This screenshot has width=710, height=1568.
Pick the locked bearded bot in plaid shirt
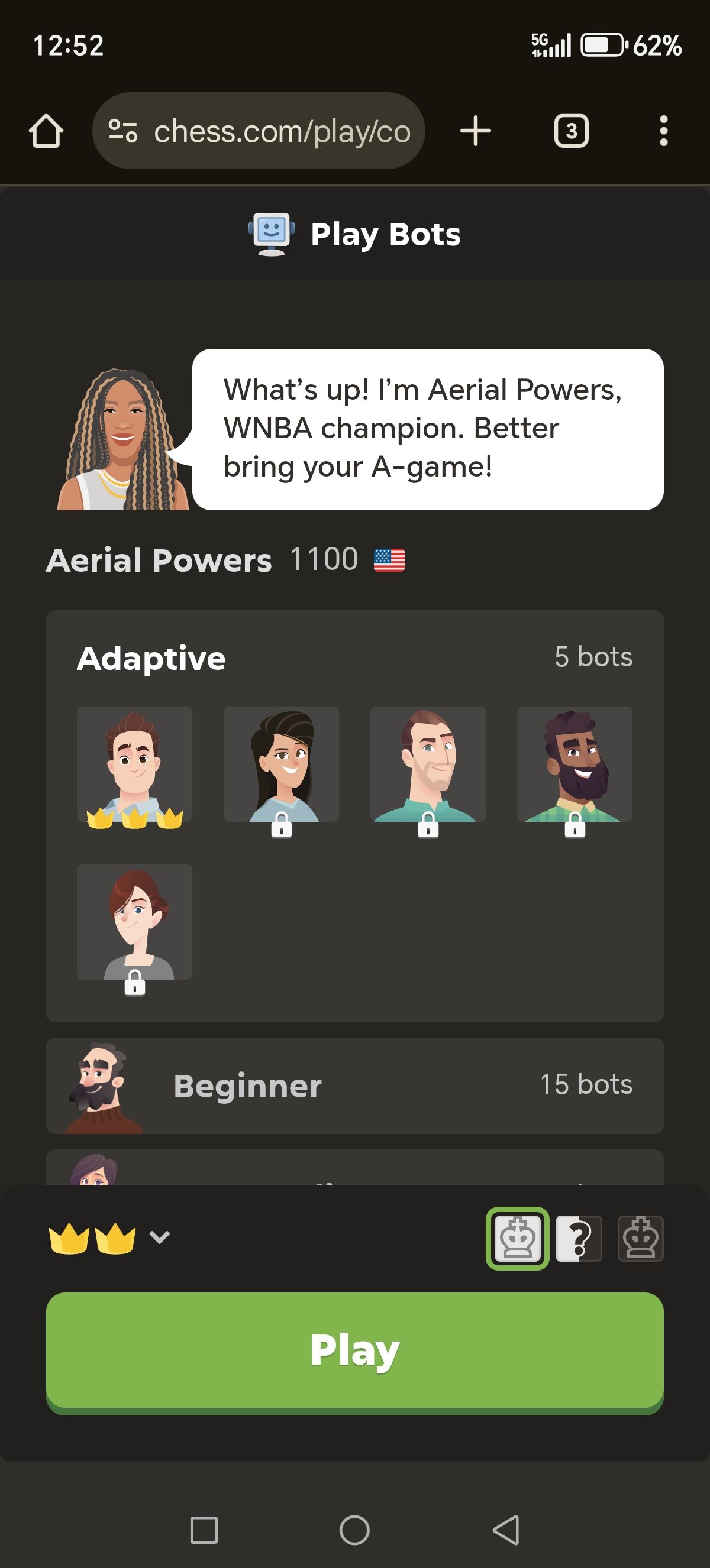click(x=574, y=764)
